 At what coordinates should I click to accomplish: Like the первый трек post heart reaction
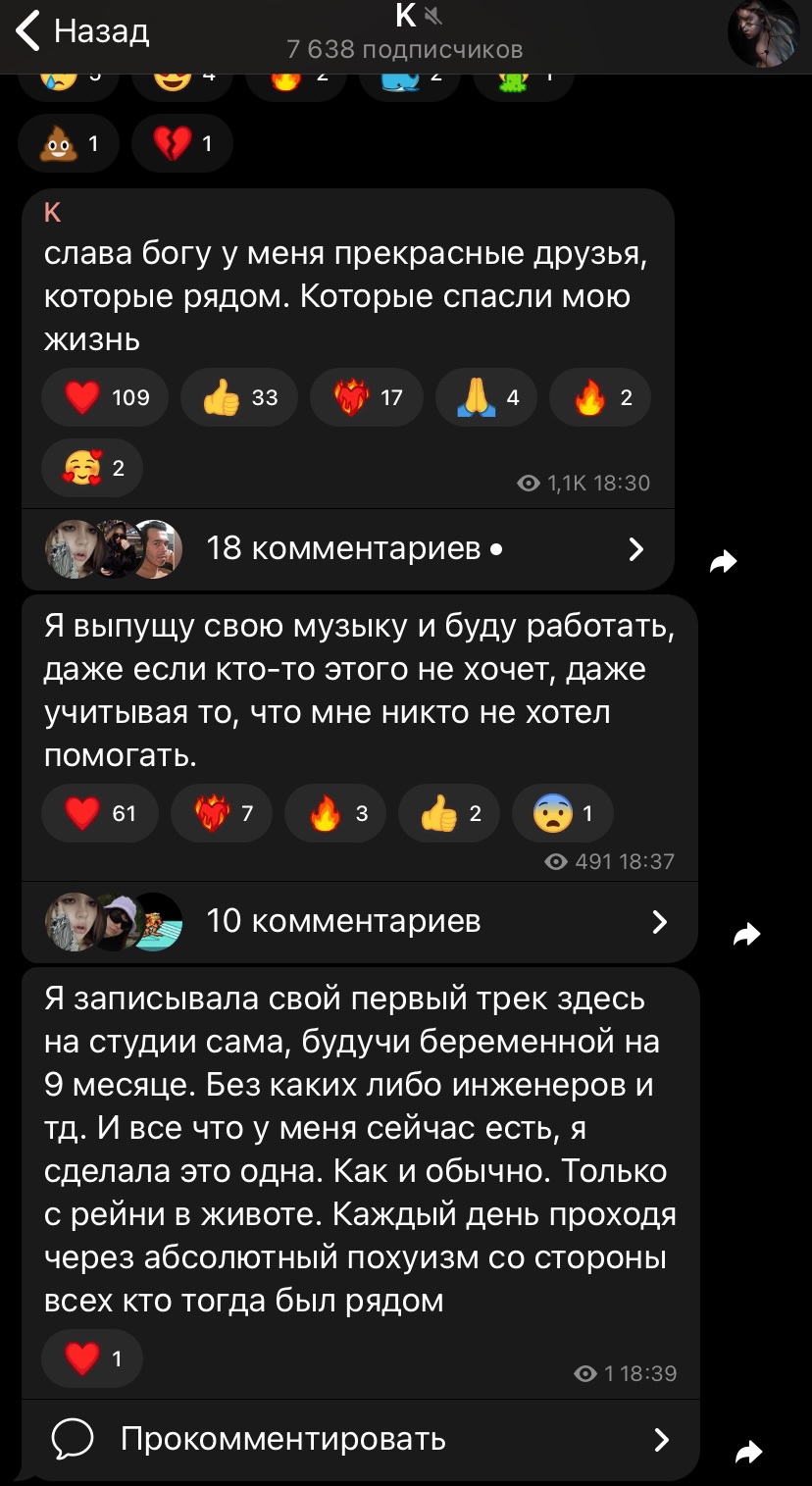click(x=92, y=1358)
